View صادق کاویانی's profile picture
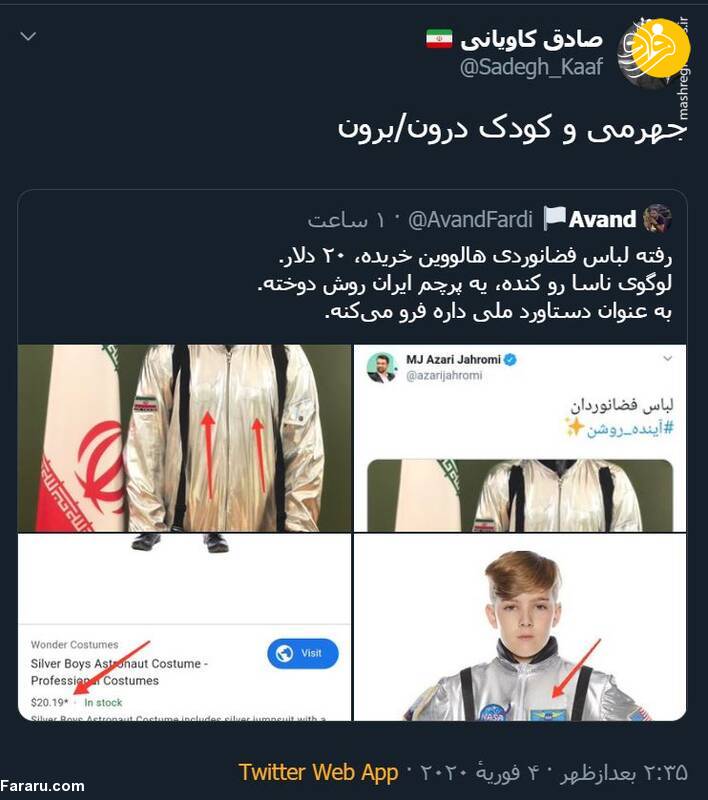 click(653, 52)
